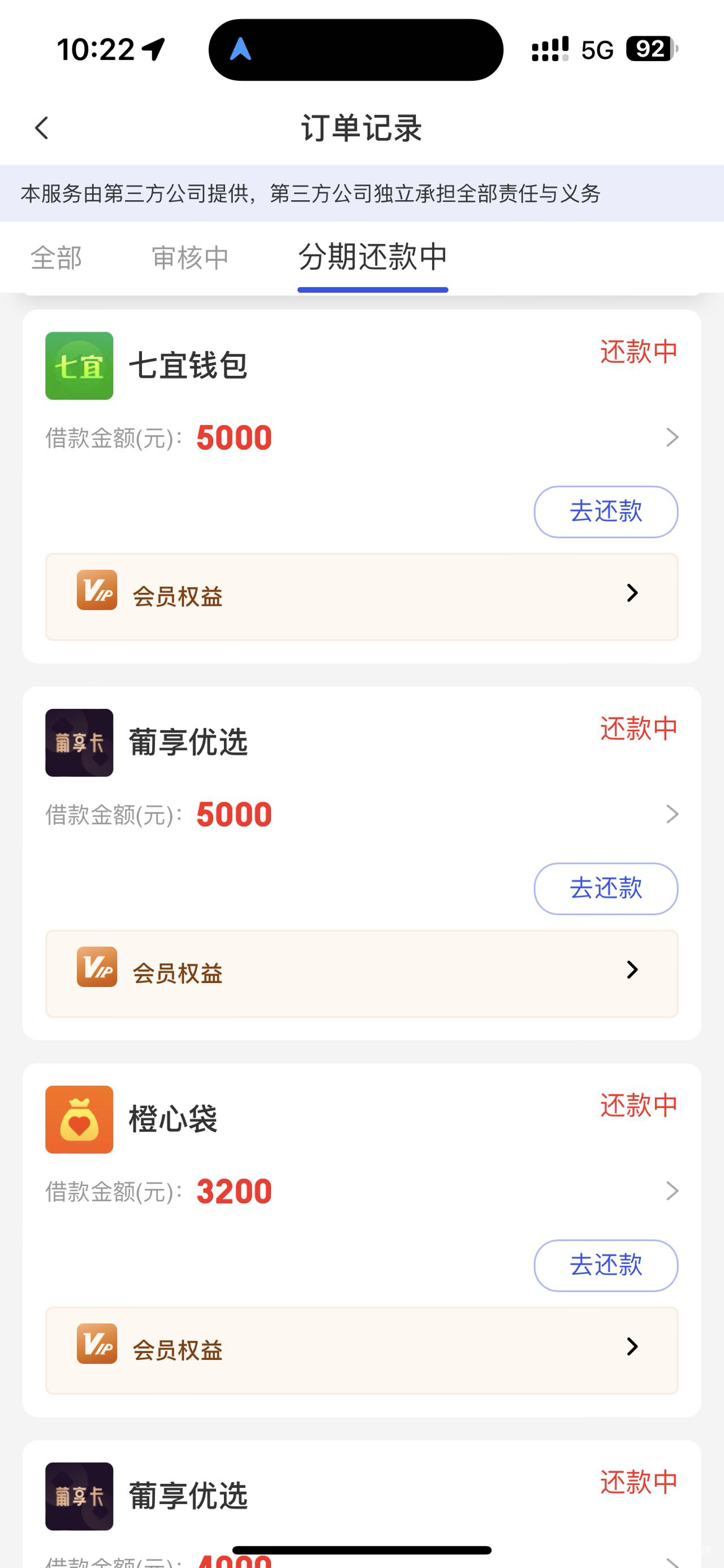Viewport: 724px width, 1568px height.
Task: Open the 七宜钱包 5000 loan details chevron
Action: click(x=671, y=437)
